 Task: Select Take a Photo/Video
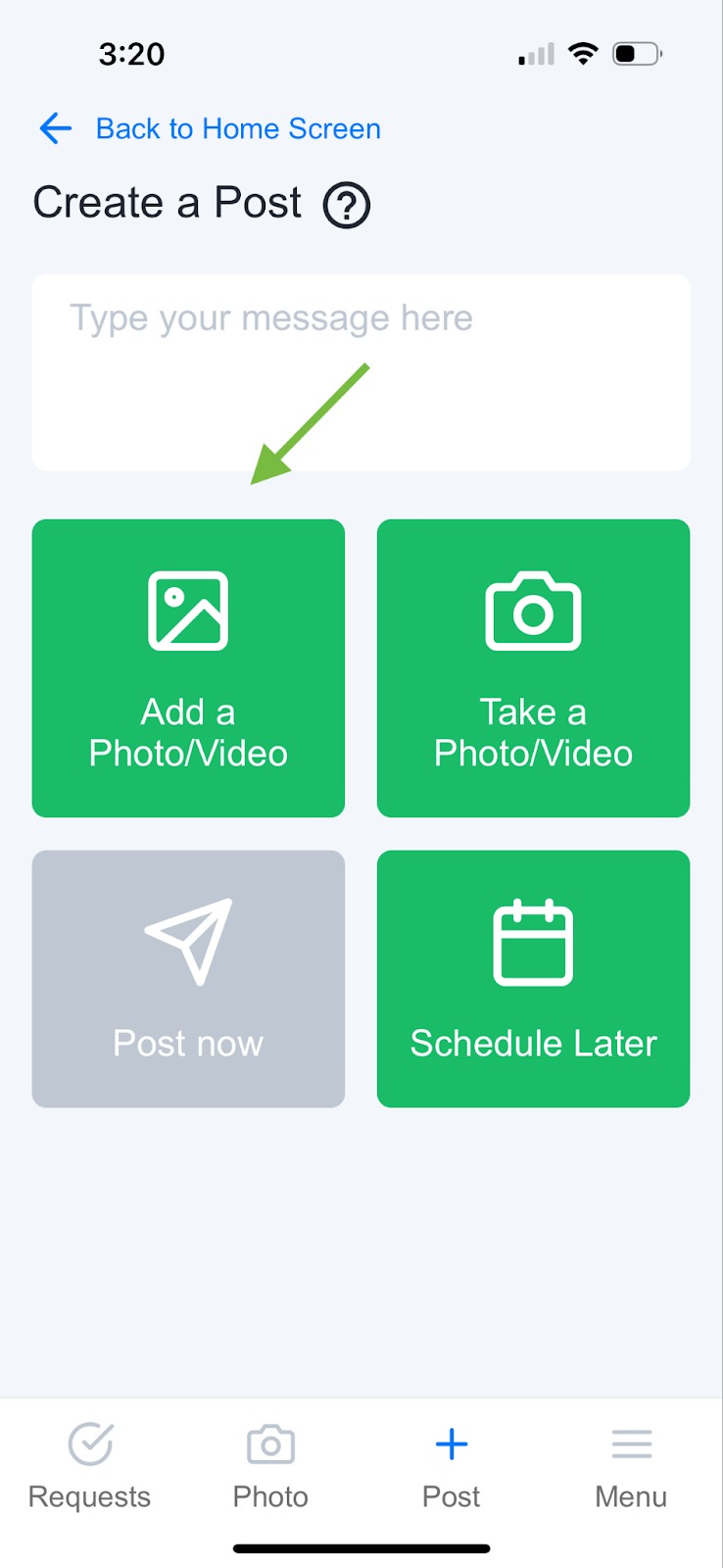(533, 668)
